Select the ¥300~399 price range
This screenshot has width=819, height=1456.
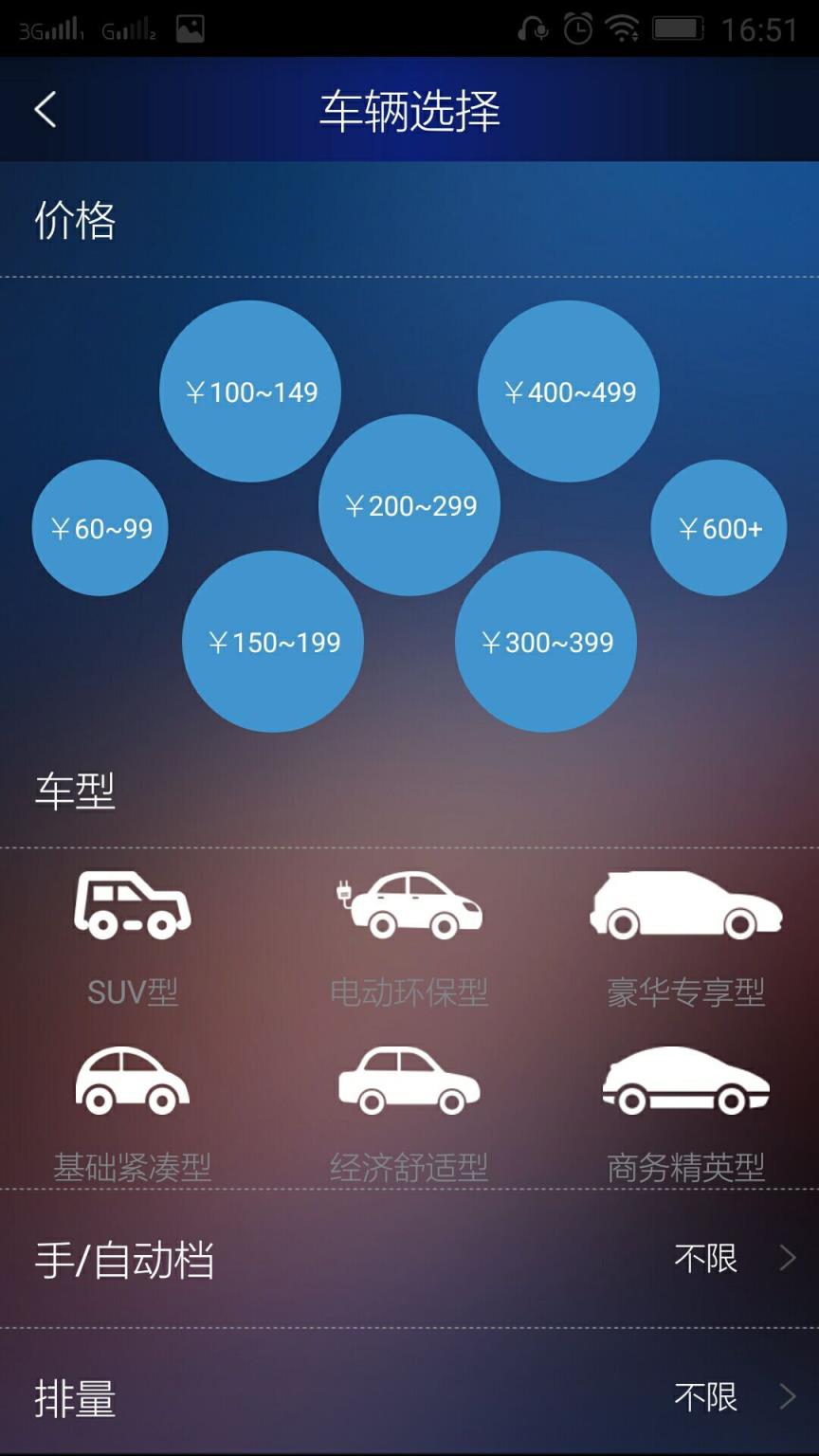click(546, 643)
